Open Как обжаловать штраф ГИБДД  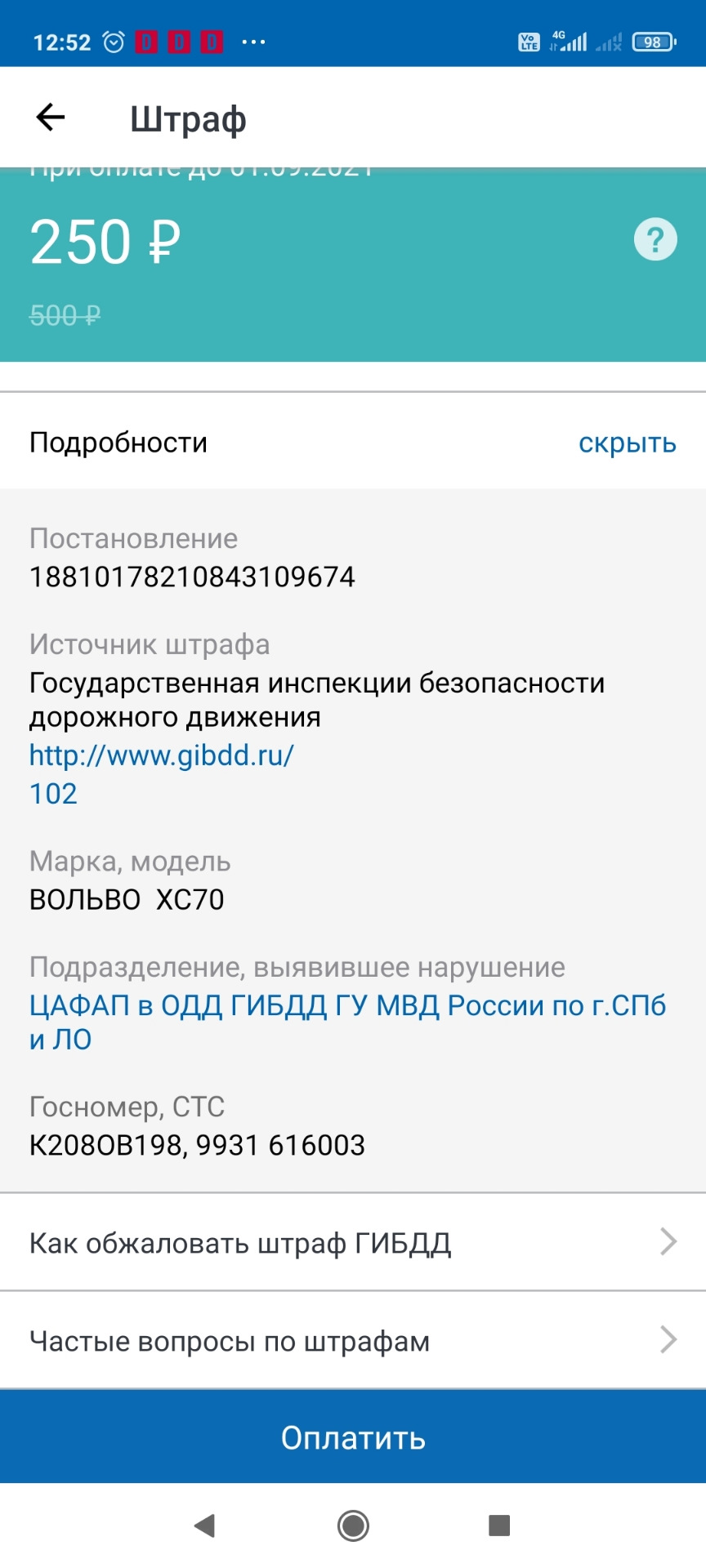pyautogui.click(x=353, y=1243)
